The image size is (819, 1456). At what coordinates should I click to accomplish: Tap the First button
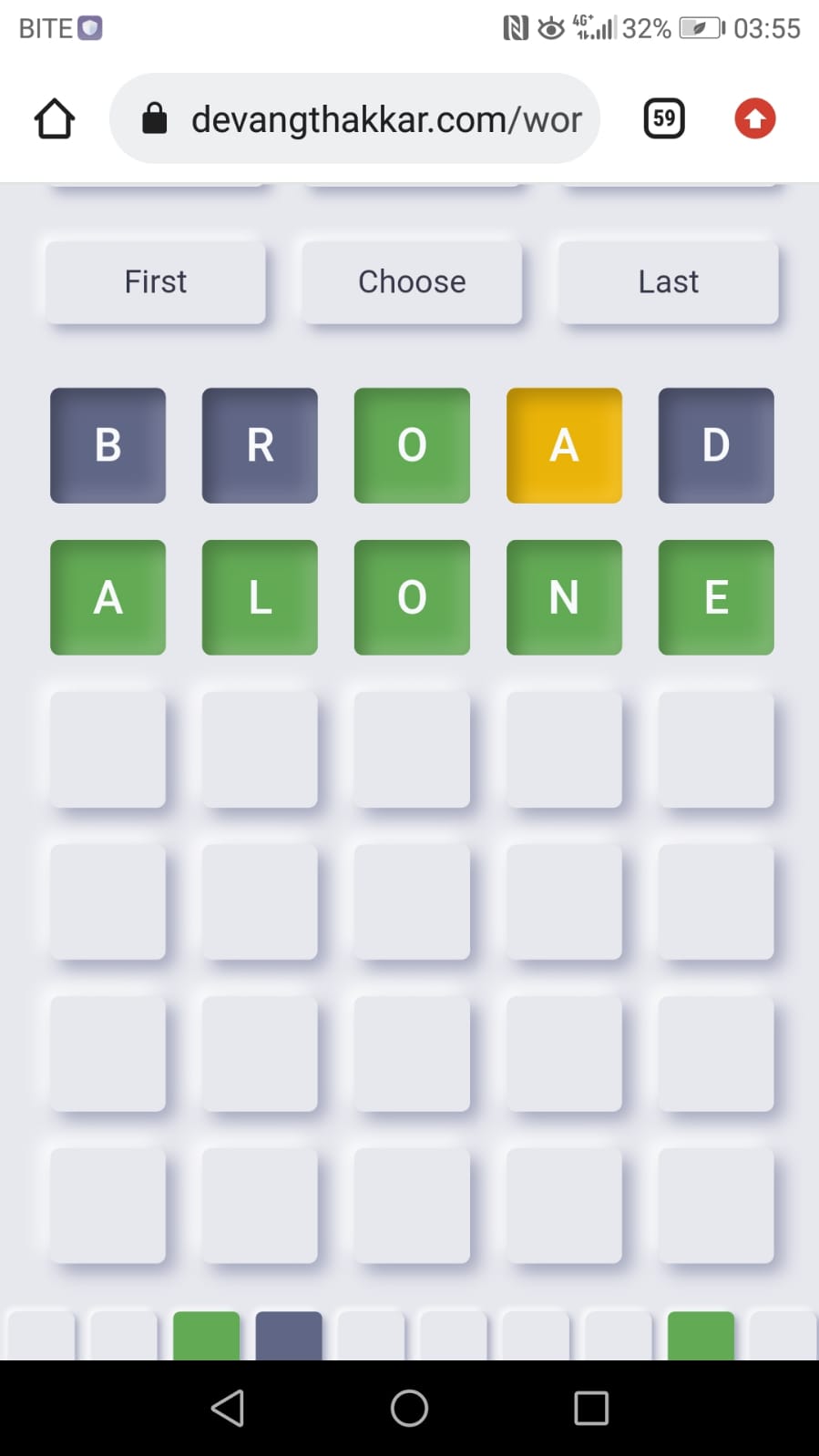(156, 282)
